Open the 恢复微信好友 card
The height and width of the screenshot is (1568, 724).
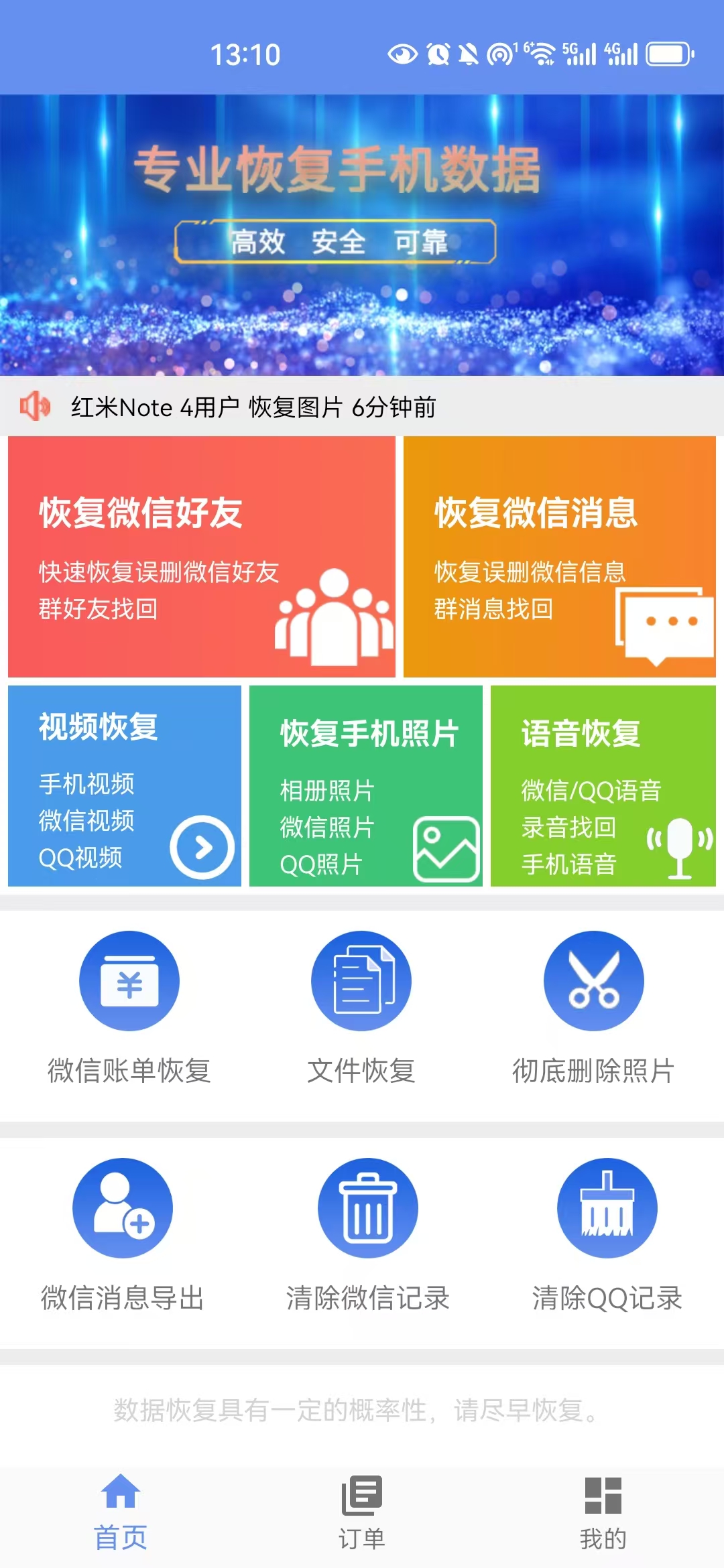point(201,557)
